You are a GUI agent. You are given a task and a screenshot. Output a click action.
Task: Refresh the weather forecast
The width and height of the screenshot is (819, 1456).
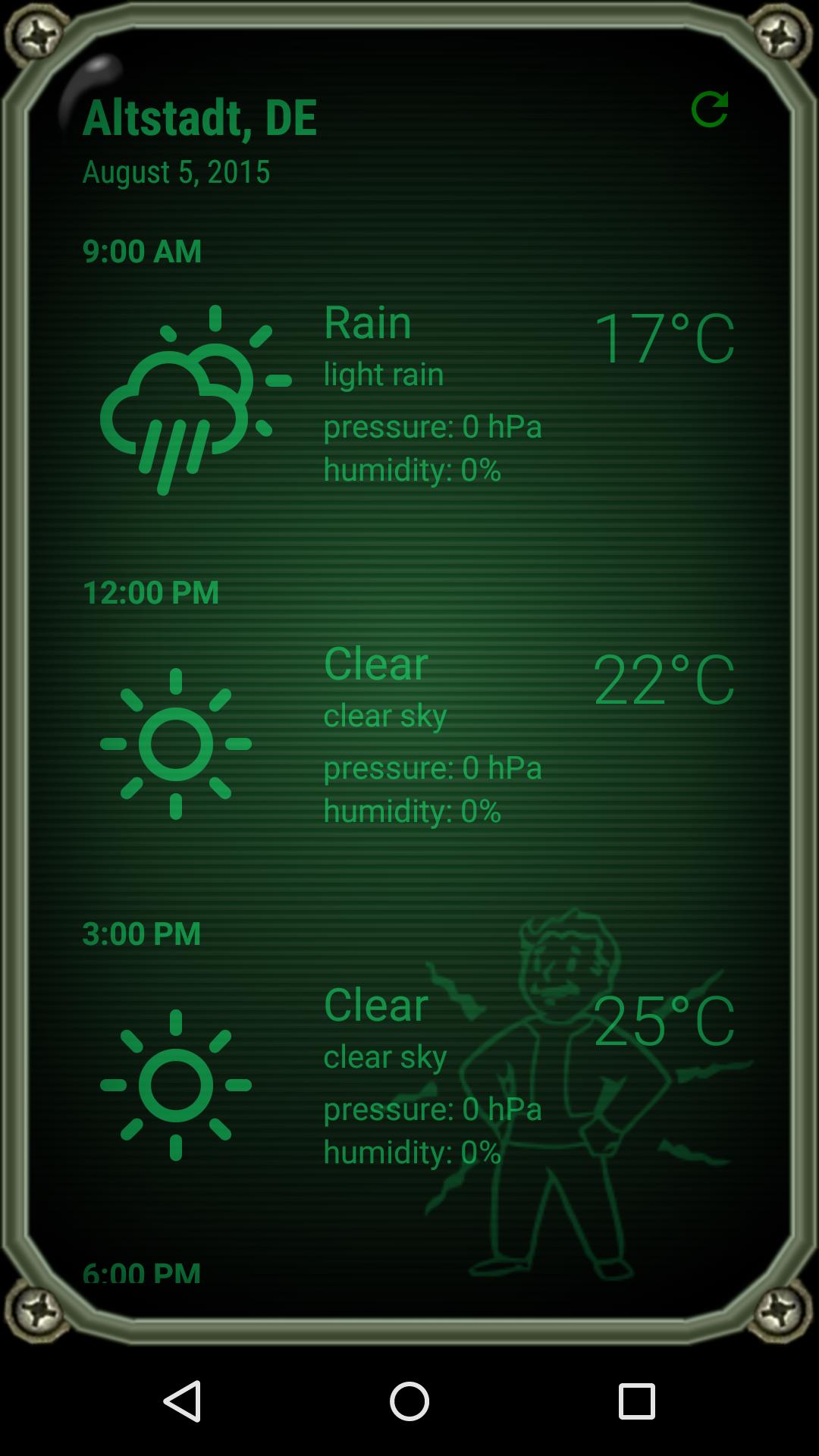710,109
